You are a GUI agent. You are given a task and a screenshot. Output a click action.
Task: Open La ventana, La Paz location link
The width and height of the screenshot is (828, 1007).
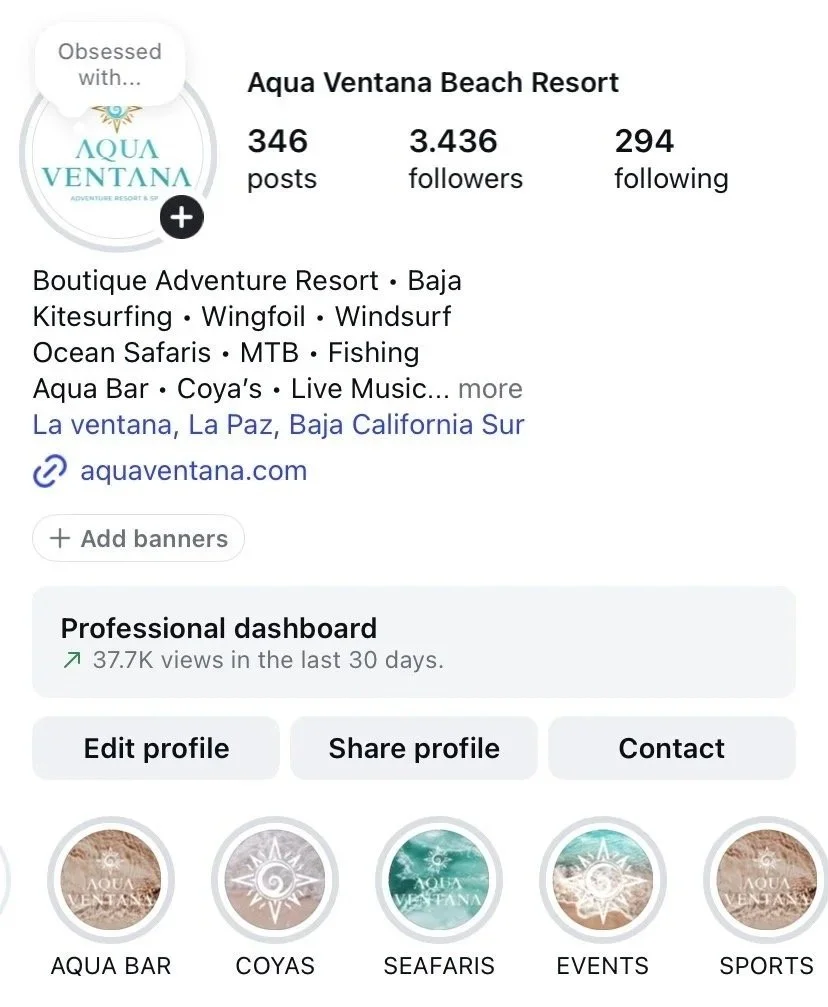[279, 425]
